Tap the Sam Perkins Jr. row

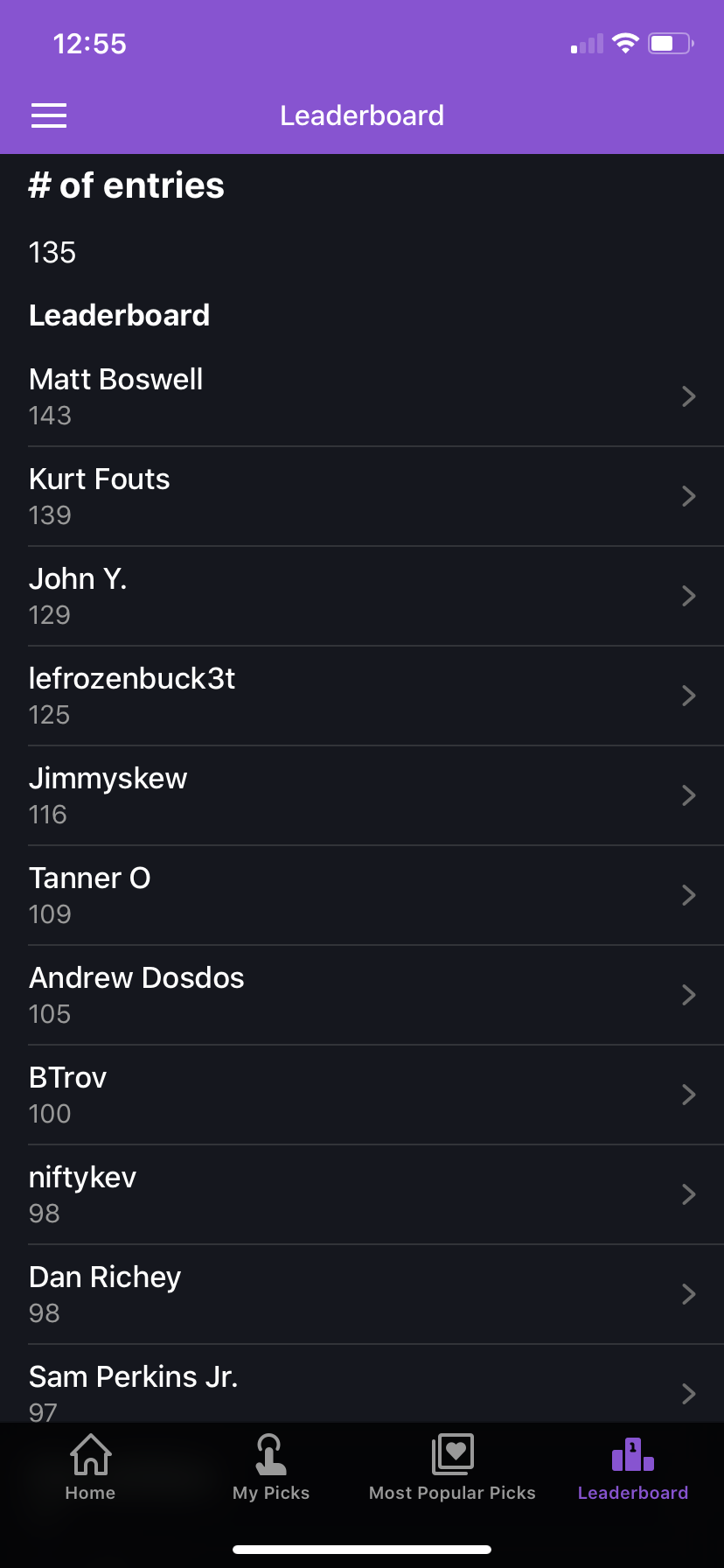click(x=362, y=1384)
